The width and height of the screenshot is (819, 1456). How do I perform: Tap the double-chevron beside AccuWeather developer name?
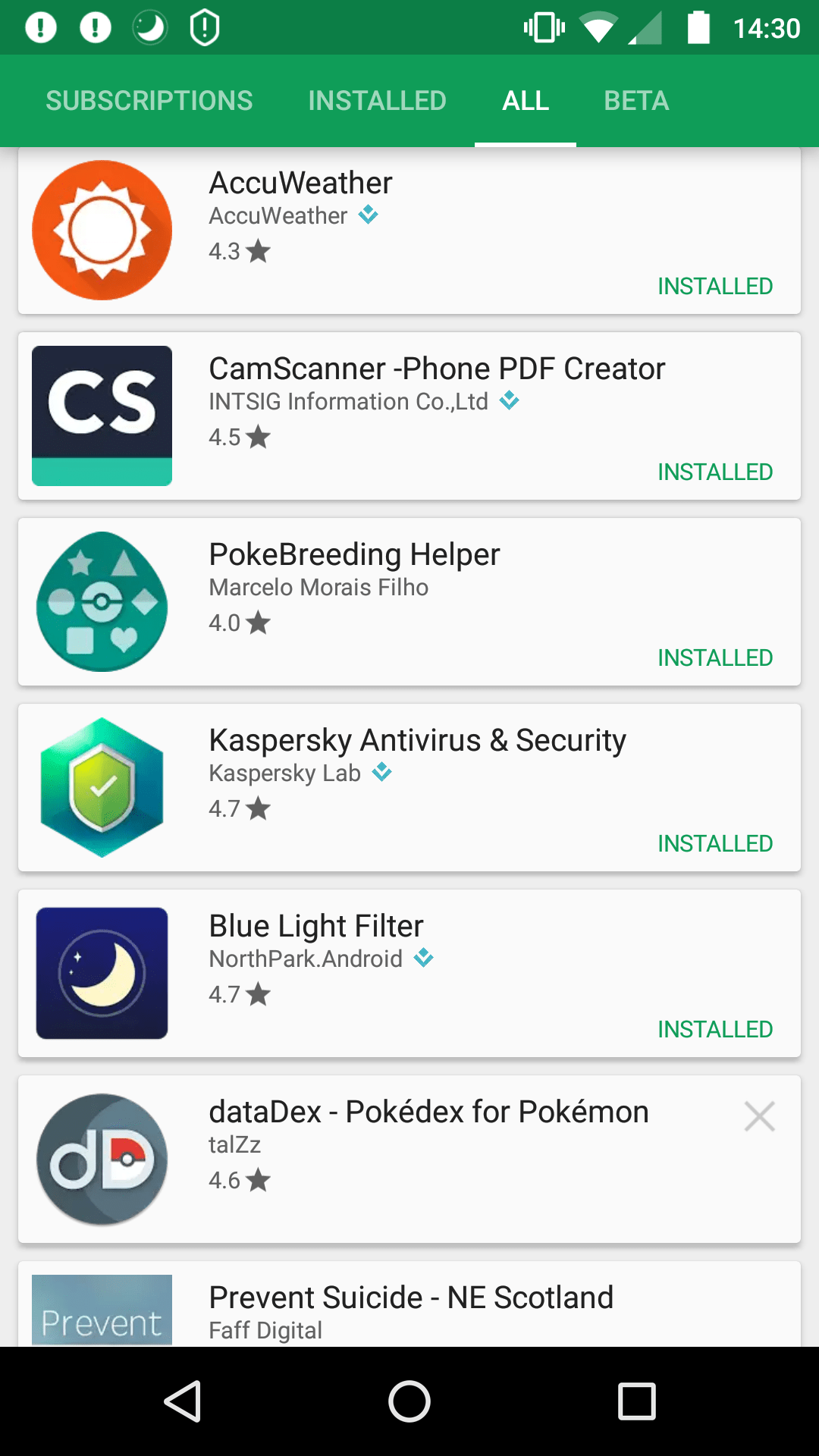pos(367,215)
